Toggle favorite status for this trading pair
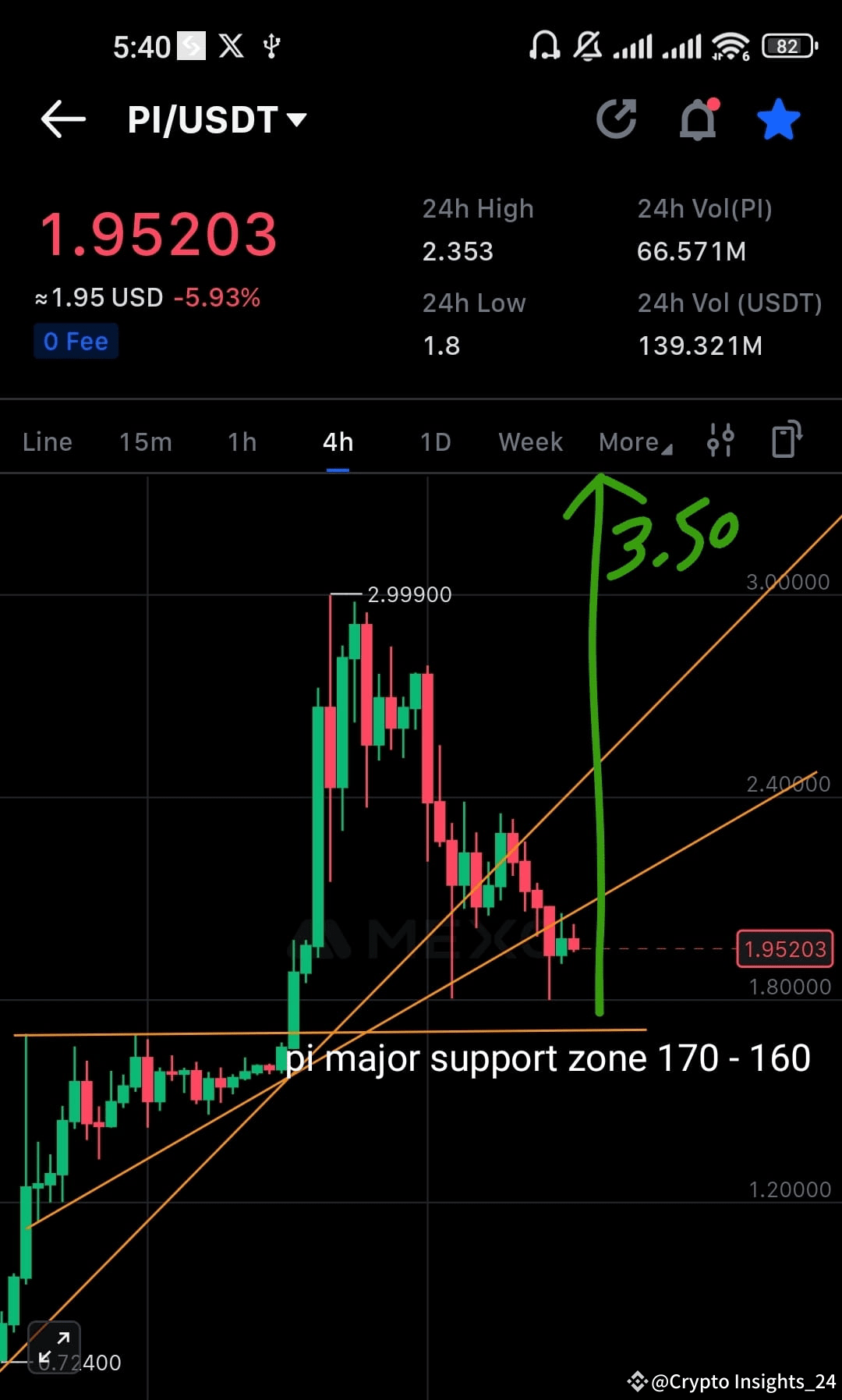 coord(777,119)
